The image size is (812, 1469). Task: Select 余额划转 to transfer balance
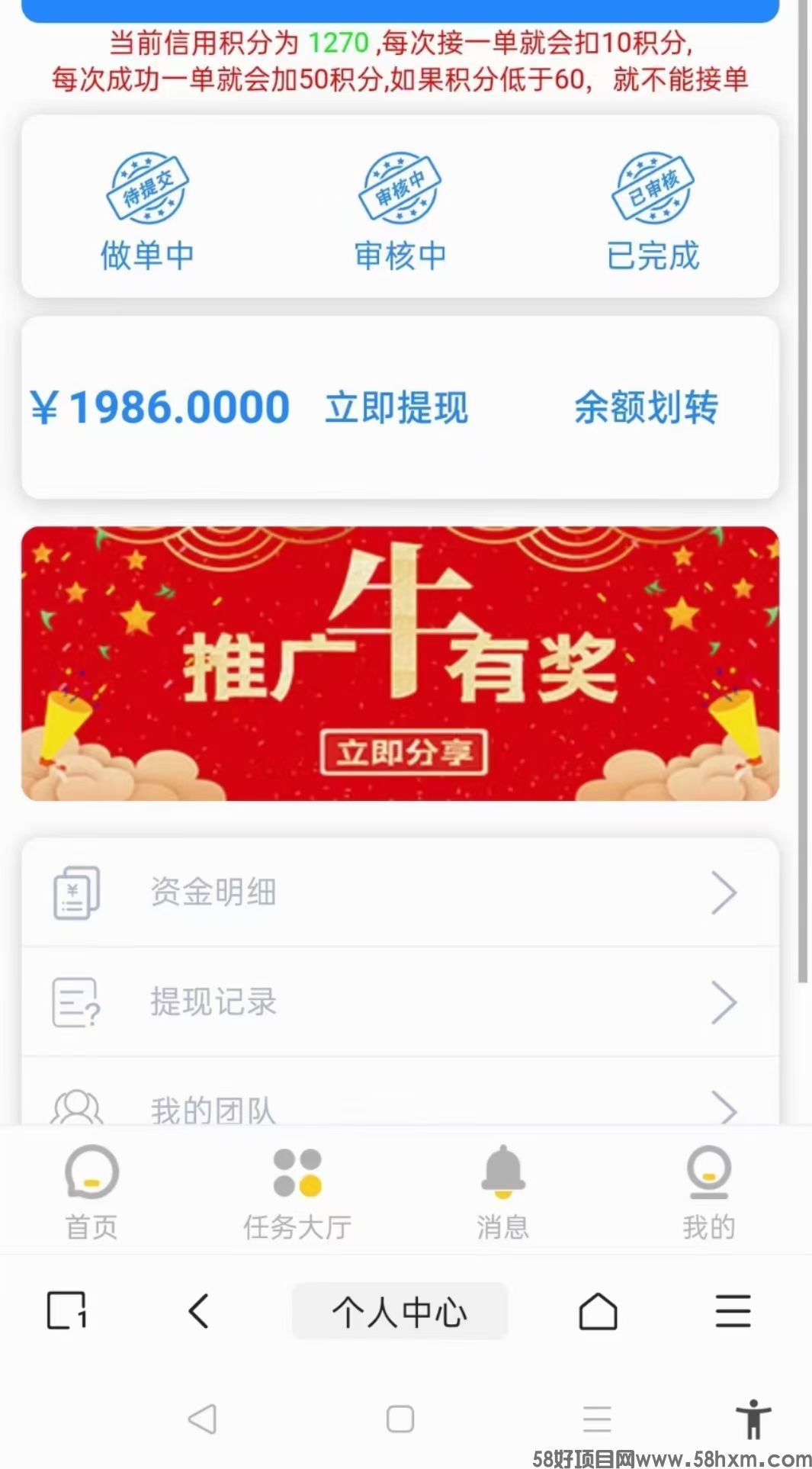click(646, 407)
